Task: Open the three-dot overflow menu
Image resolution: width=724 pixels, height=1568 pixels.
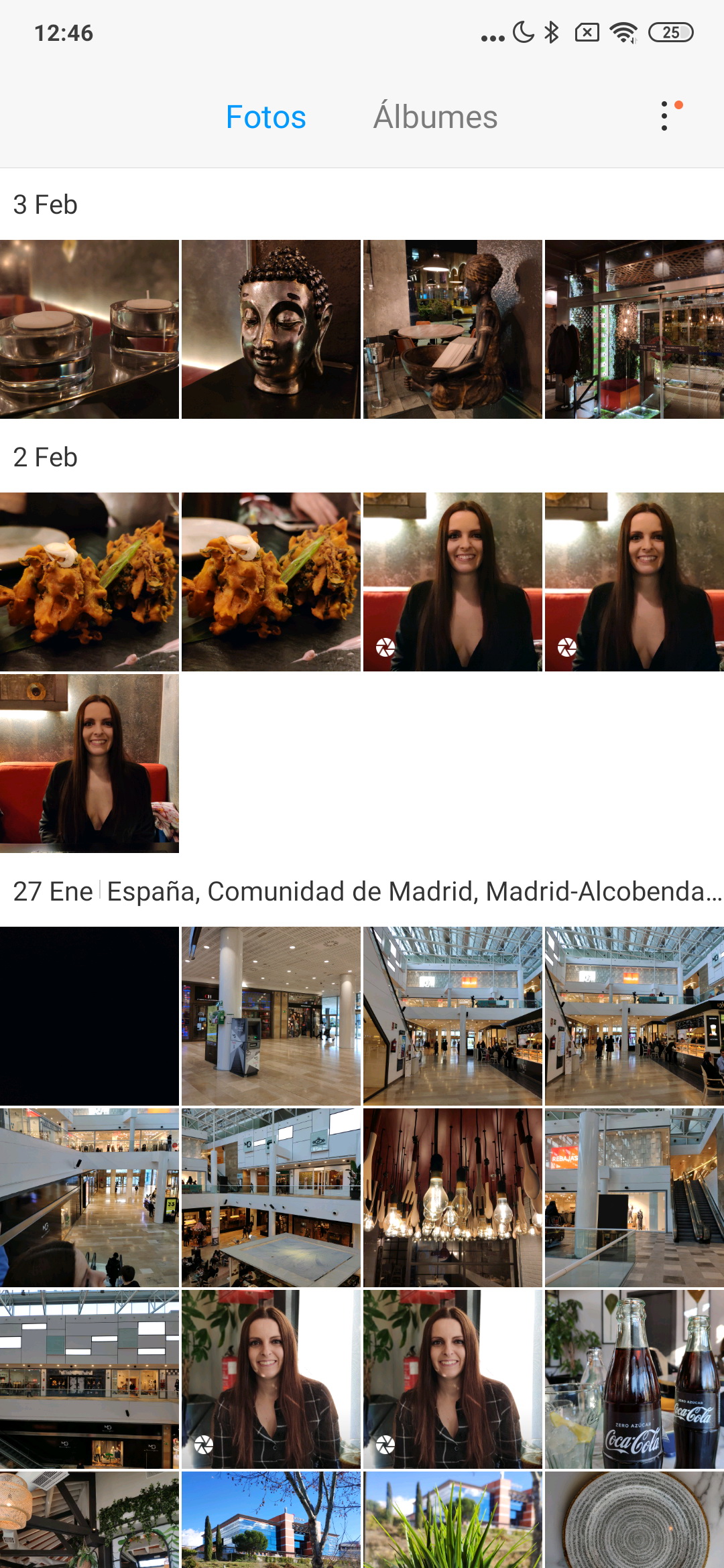Action: [664, 117]
